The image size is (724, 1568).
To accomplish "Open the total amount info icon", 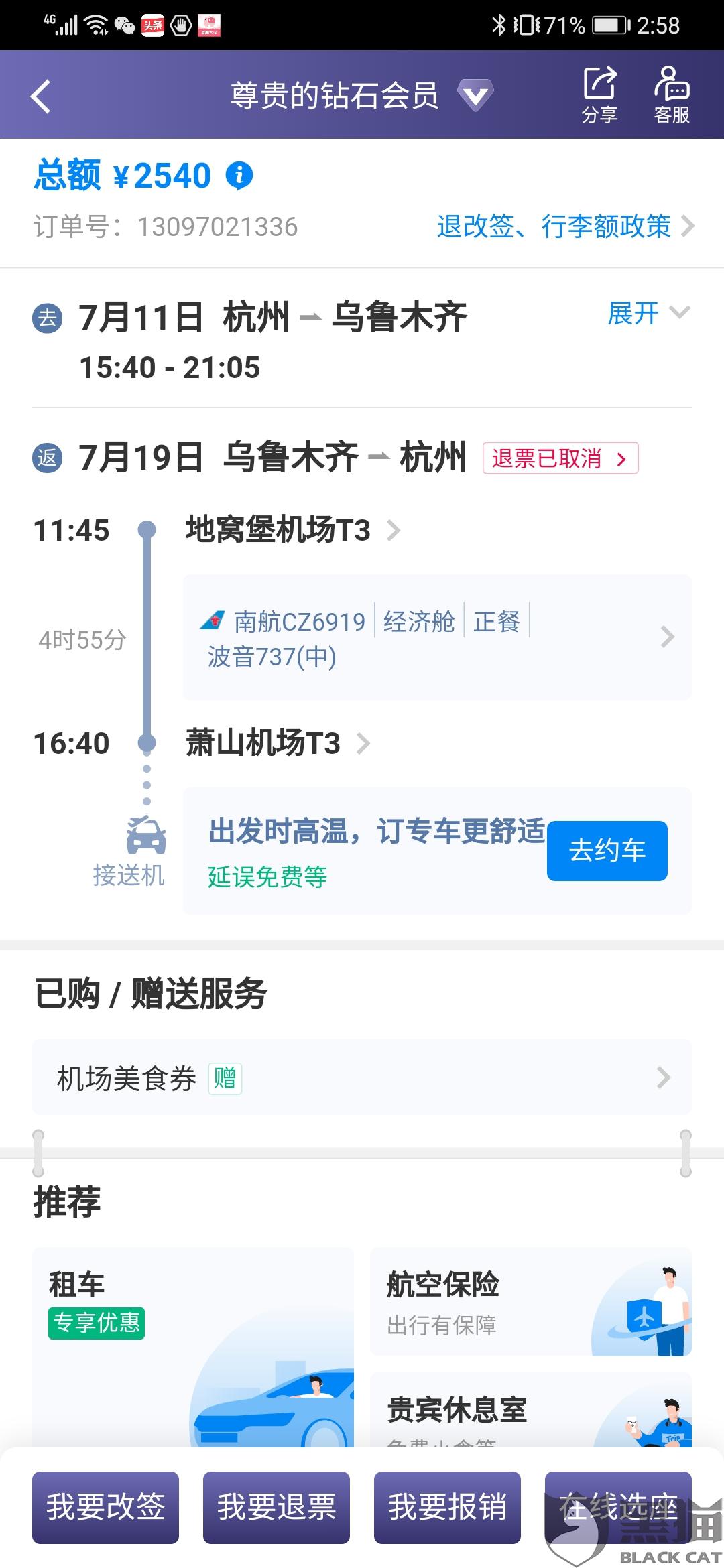I will point(239,176).
